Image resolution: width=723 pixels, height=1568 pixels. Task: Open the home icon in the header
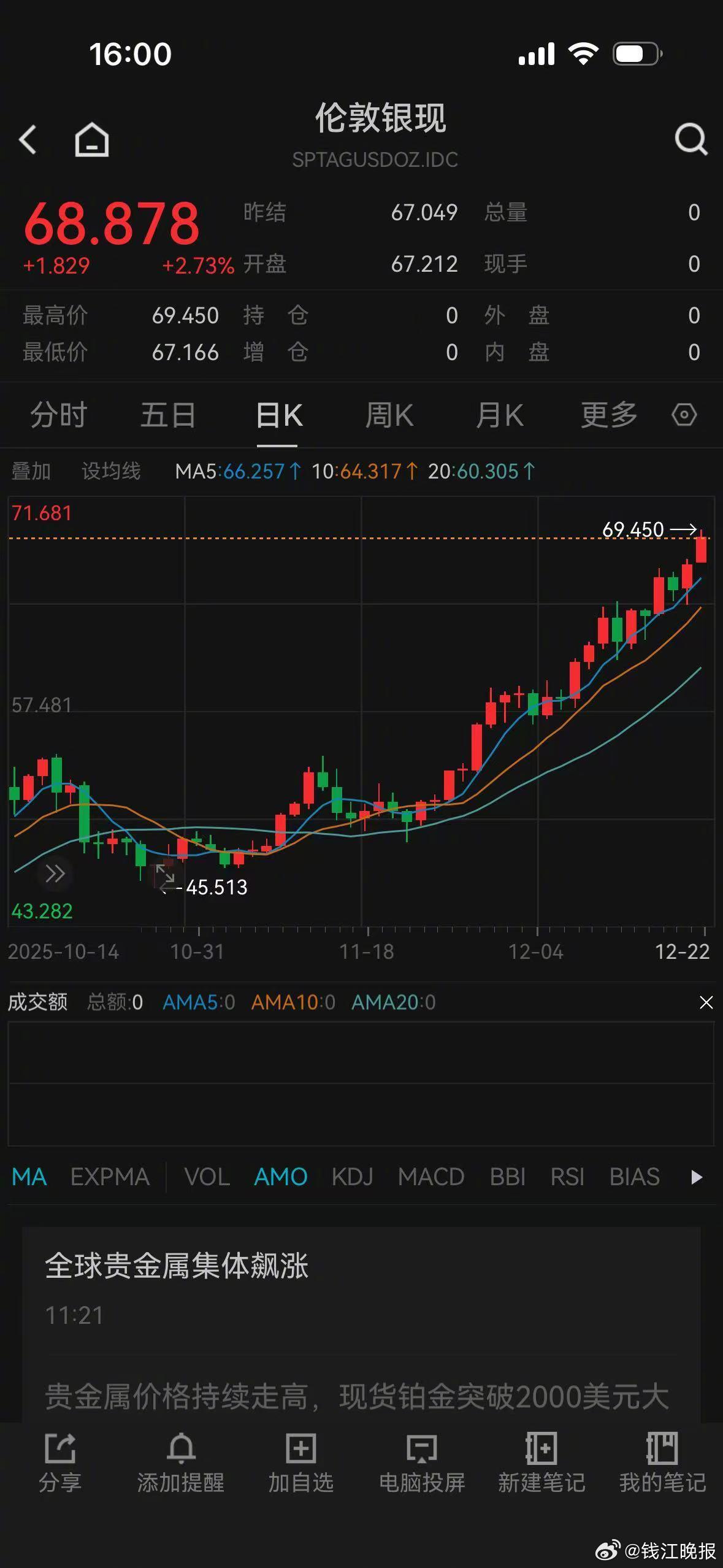click(92, 139)
